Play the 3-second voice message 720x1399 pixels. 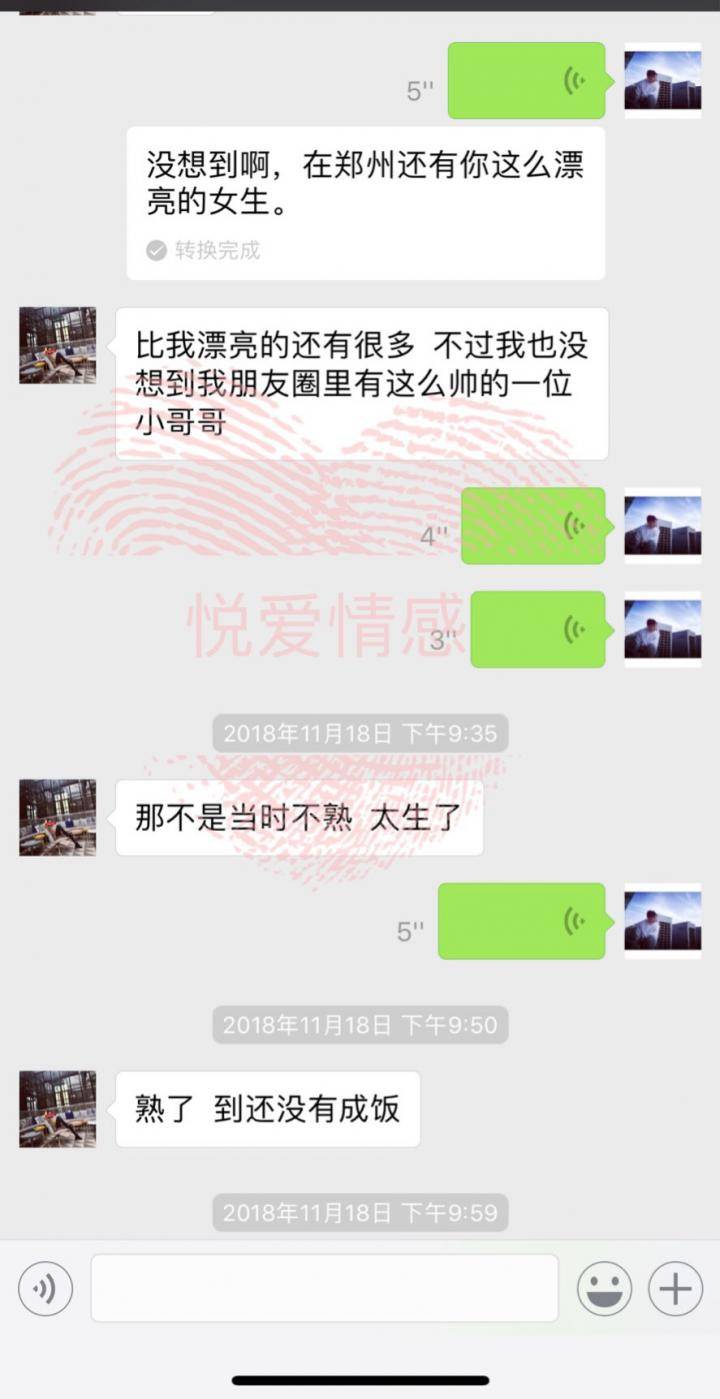click(x=537, y=629)
